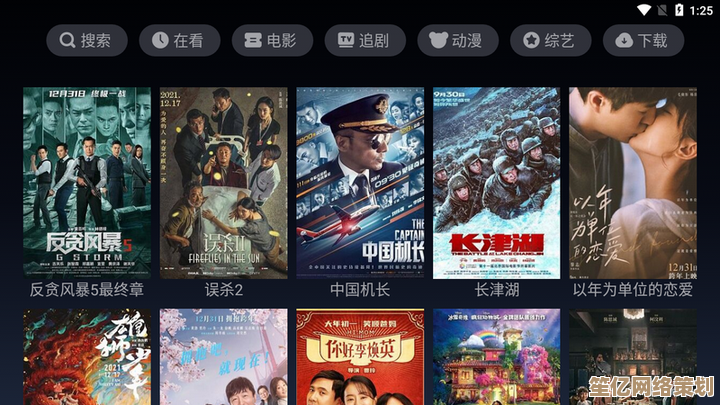720x405 pixels.
Task: Switch to the 追剧 drama chip
Action: coord(364,41)
